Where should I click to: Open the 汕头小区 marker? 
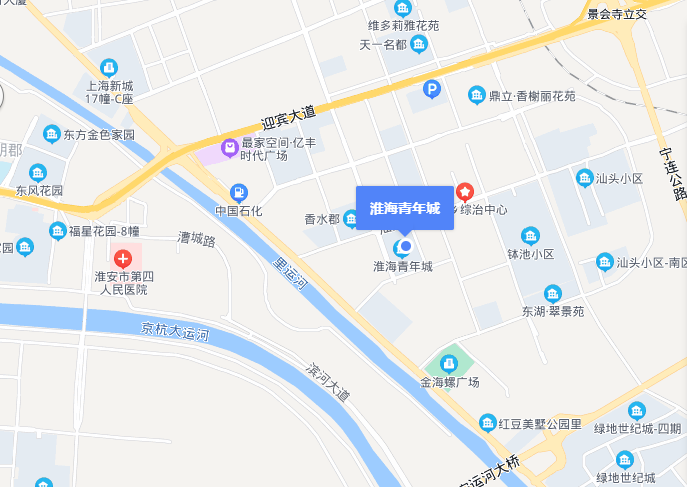tap(585, 178)
